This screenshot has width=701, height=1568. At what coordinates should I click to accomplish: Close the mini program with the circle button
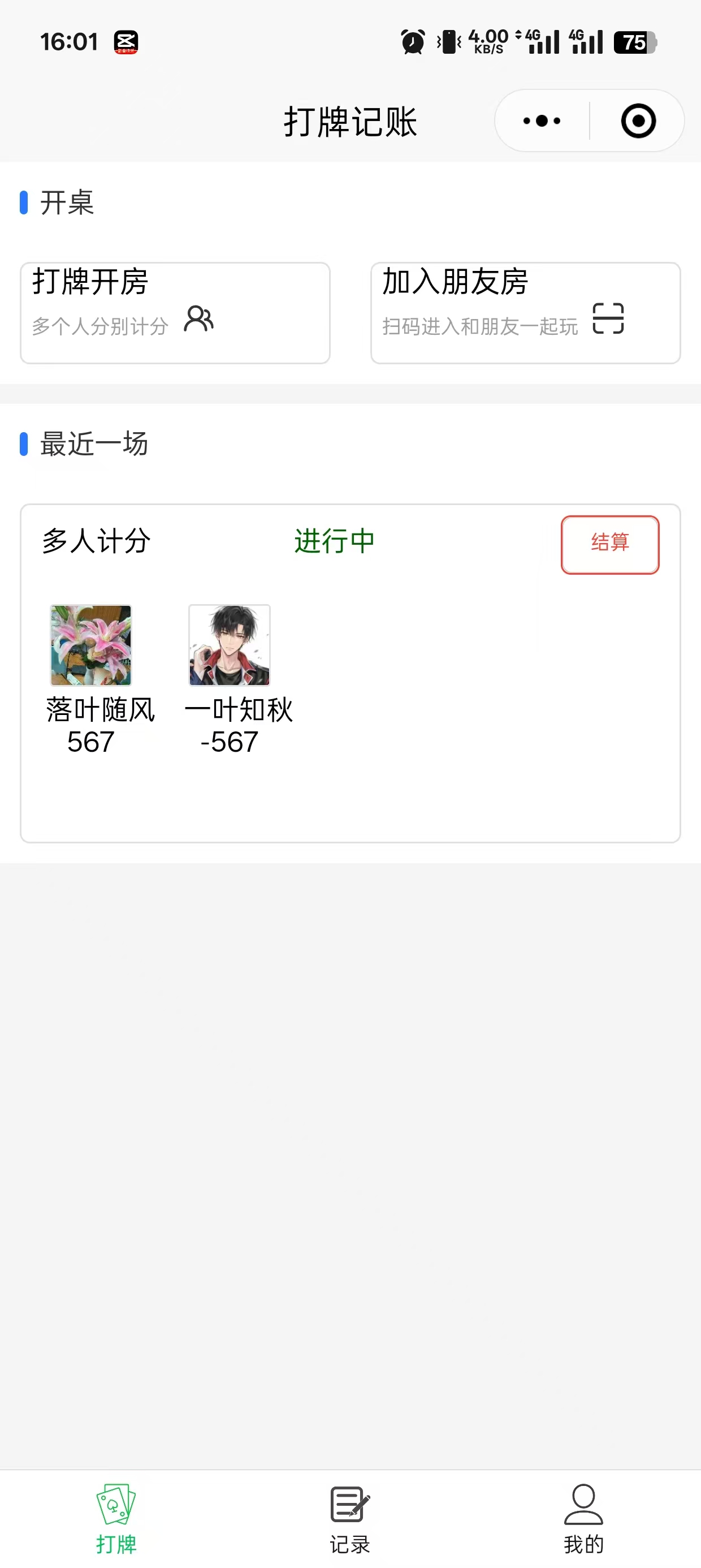(638, 120)
